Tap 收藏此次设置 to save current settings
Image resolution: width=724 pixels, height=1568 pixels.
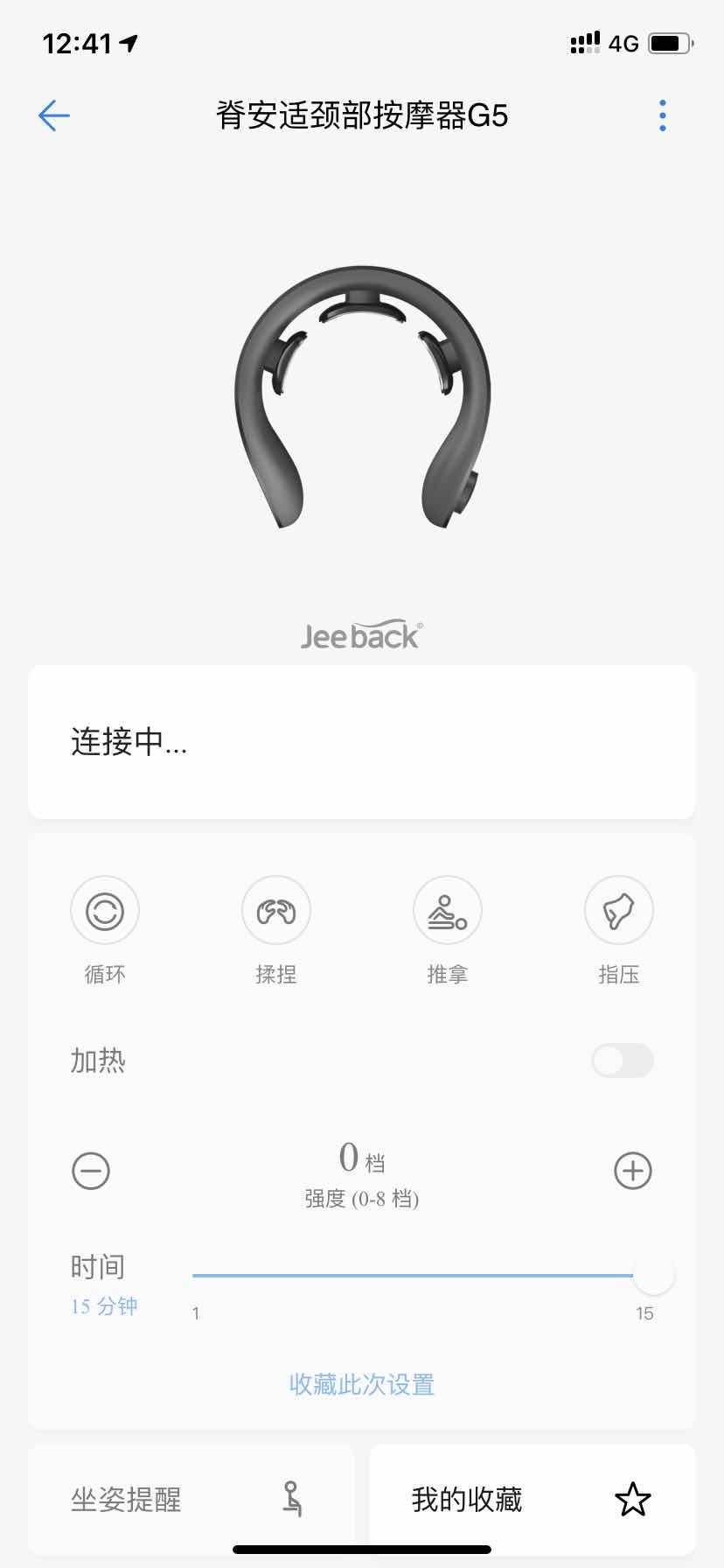pyautogui.click(x=361, y=1383)
